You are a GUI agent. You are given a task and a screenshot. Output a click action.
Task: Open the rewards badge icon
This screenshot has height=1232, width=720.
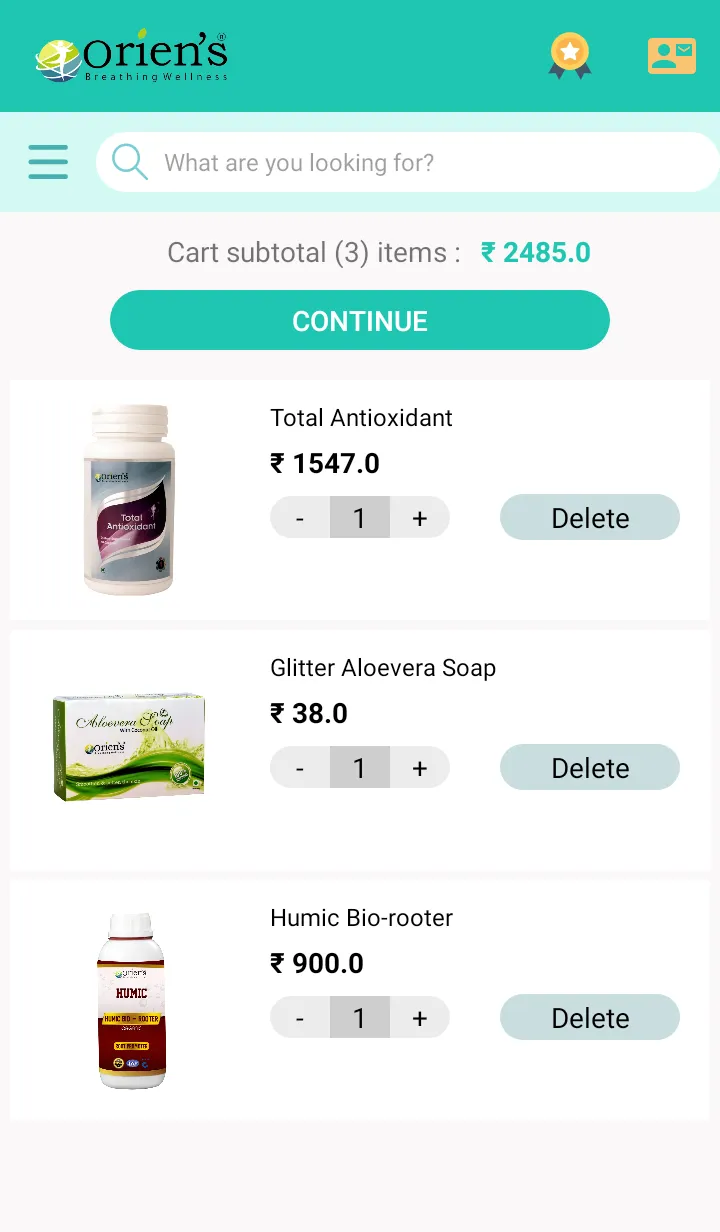tap(569, 55)
